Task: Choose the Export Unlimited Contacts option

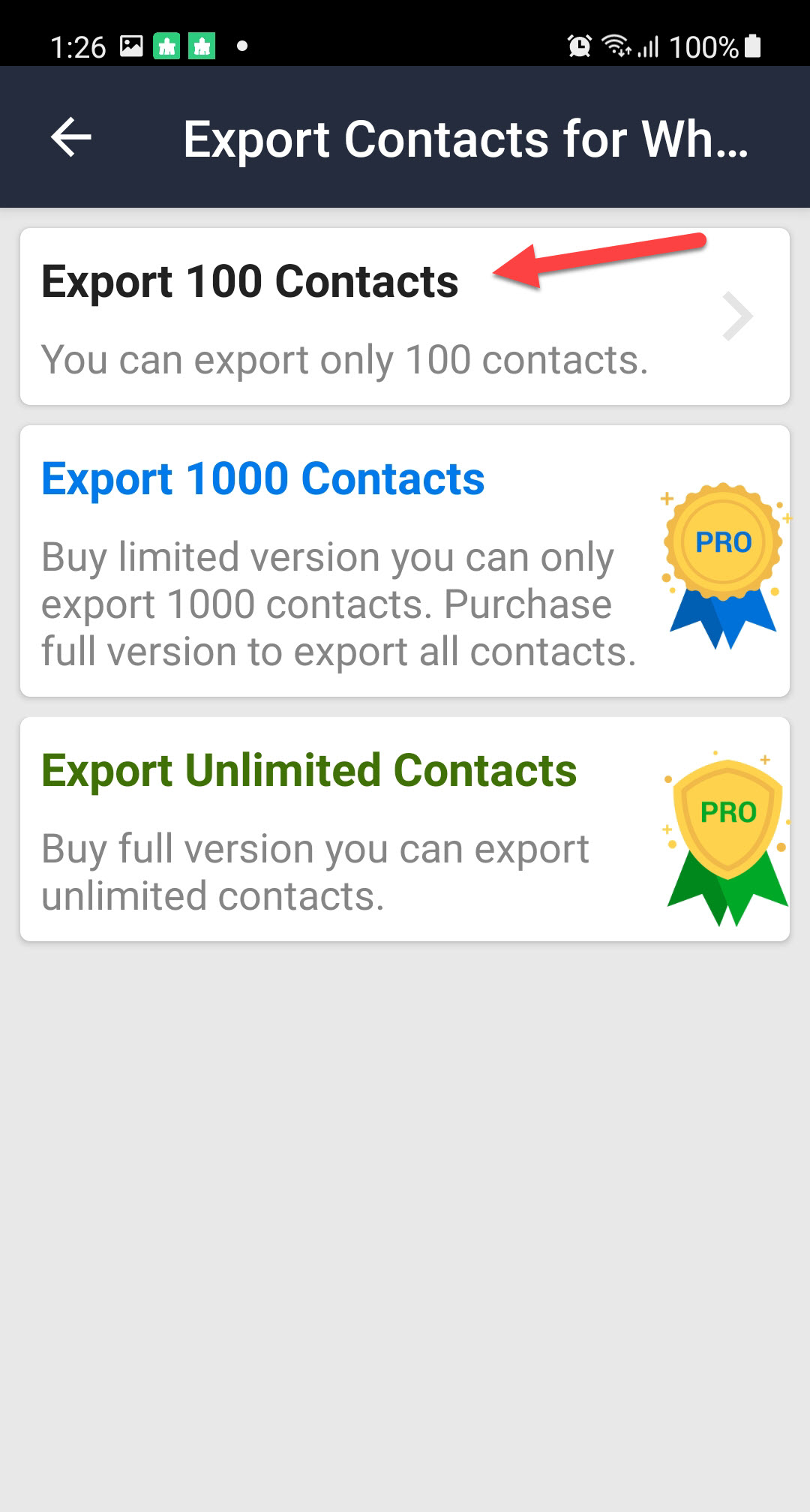Action: (404, 829)
